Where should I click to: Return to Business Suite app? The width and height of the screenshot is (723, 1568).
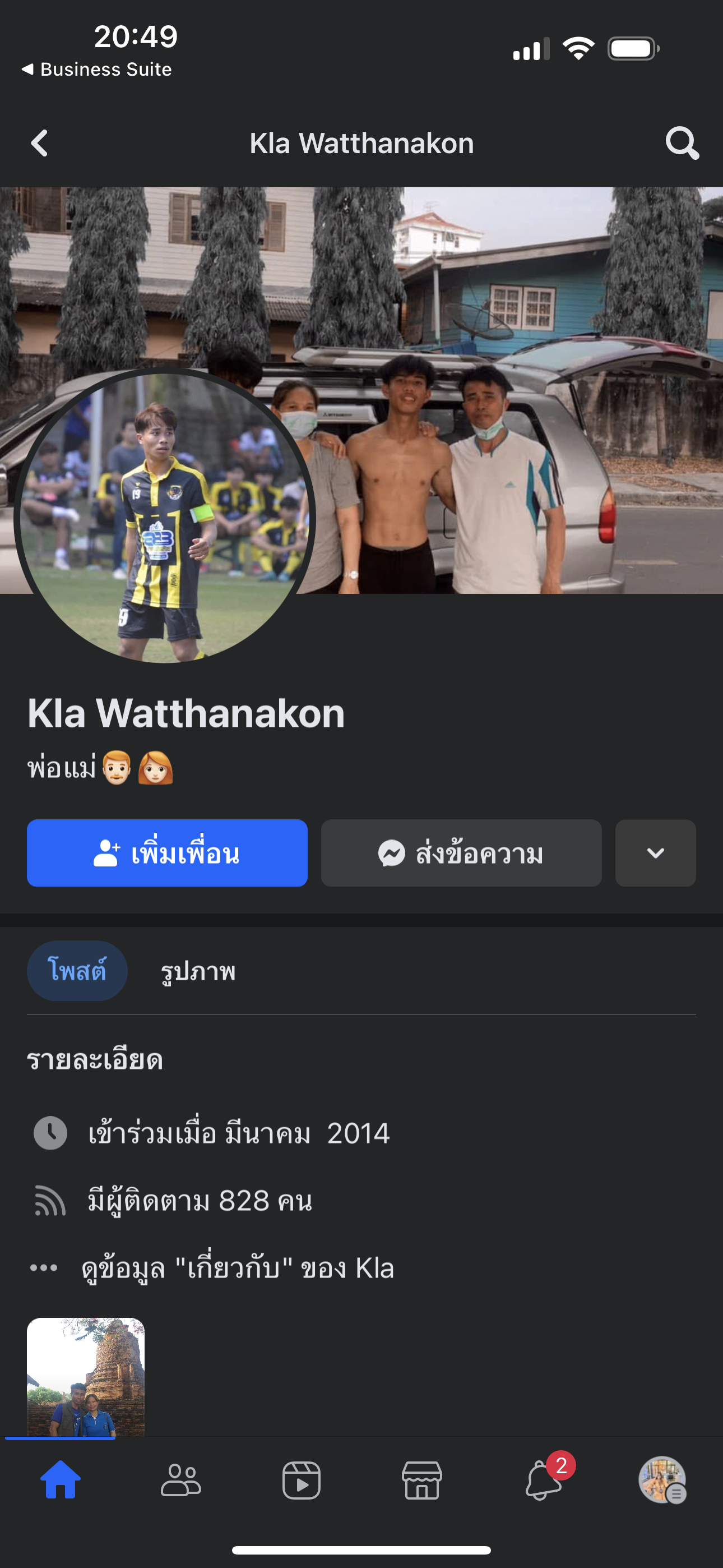pyautogui.click(x=98, y=70)
